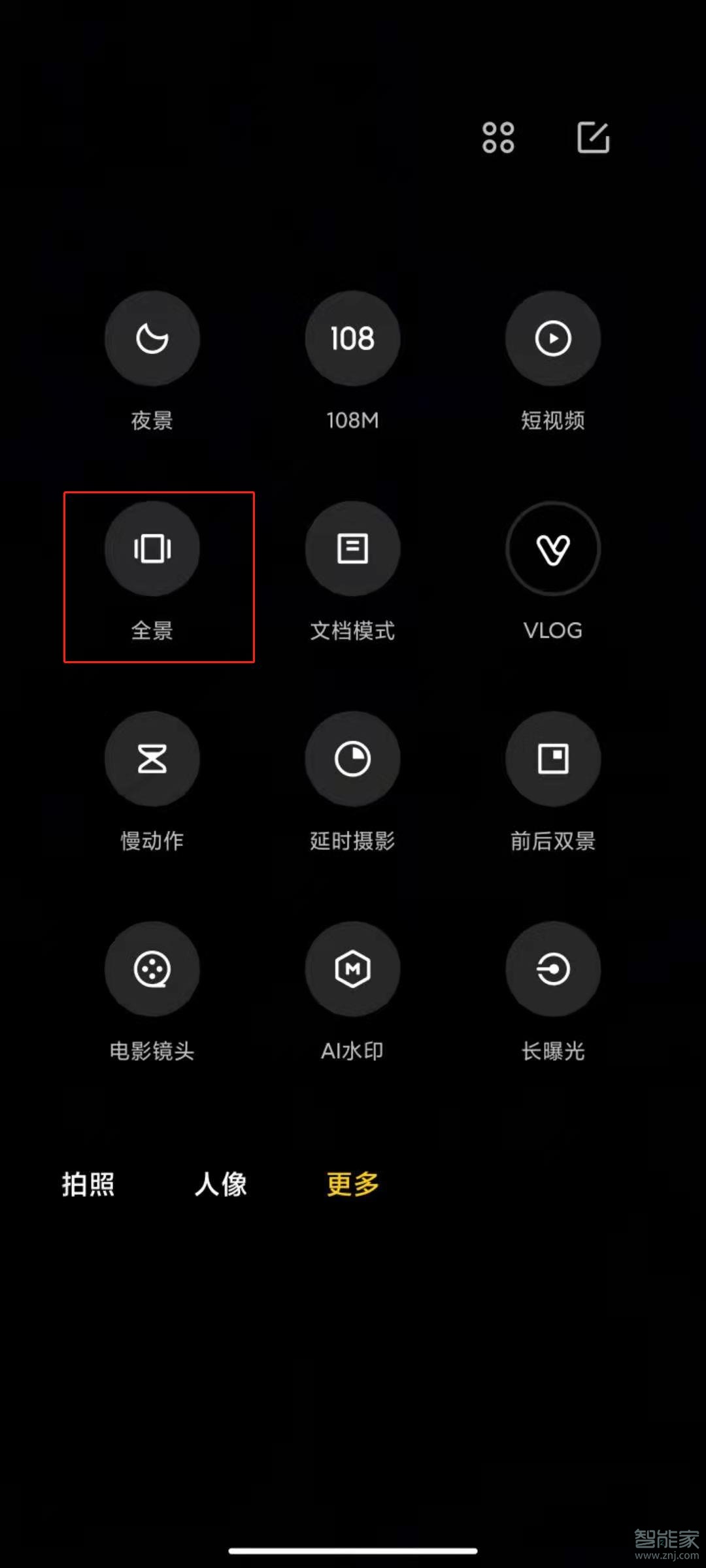The image size is (706, 1568).
Task: Select the 108M high-resolution mode
Action: coord(352,337)
